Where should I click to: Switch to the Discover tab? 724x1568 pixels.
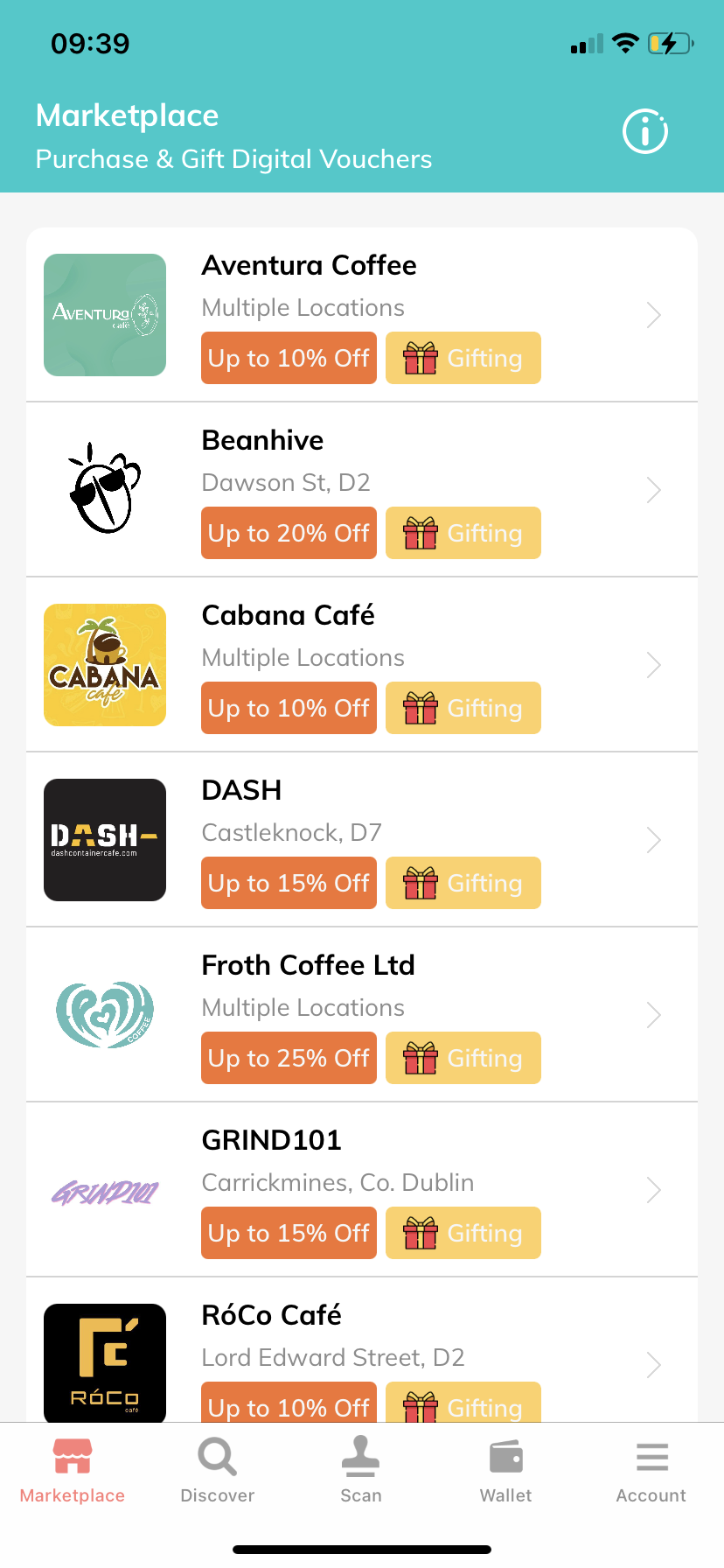tap(217, 1471)
